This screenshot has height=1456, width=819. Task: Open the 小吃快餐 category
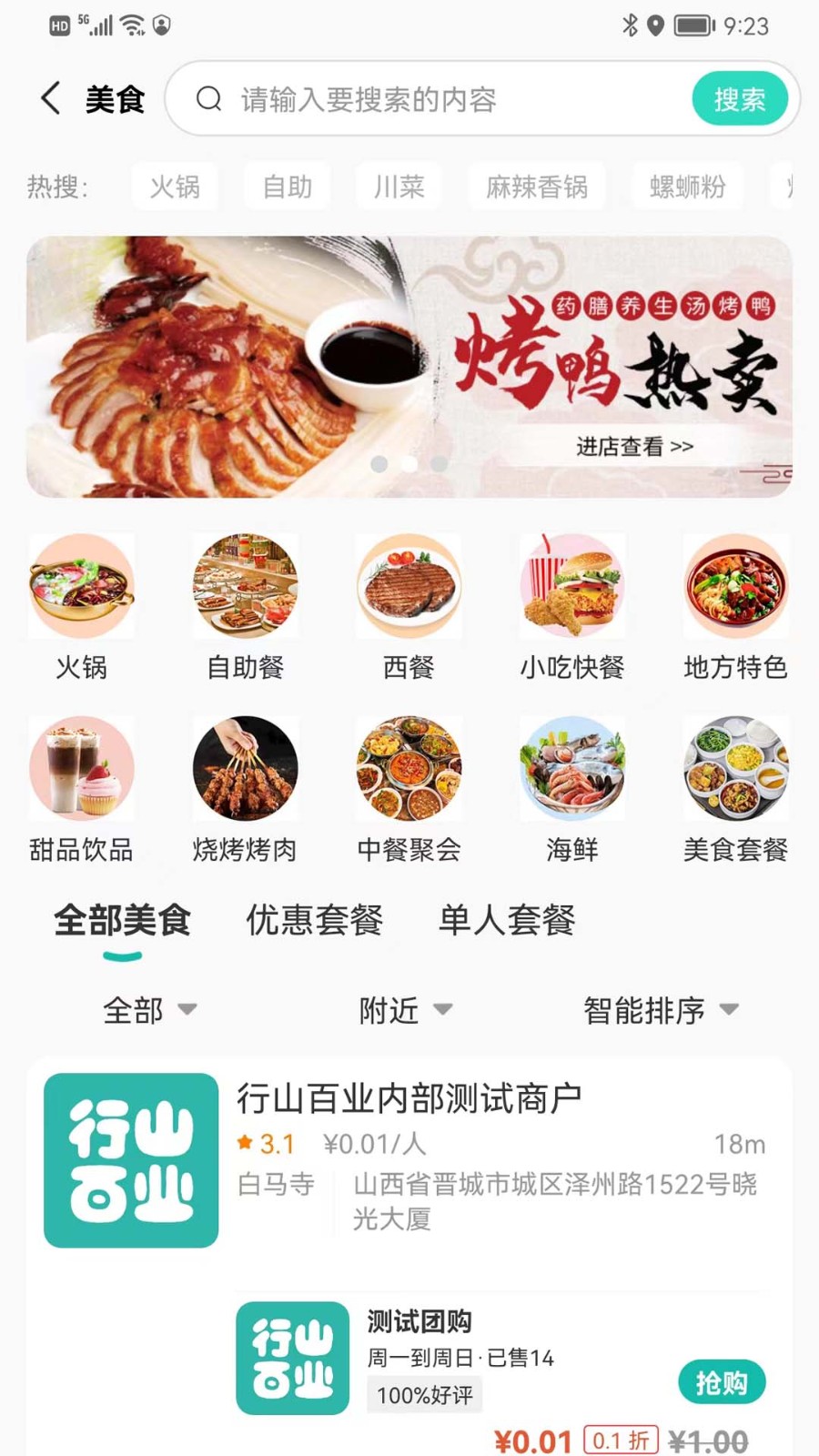572,607
